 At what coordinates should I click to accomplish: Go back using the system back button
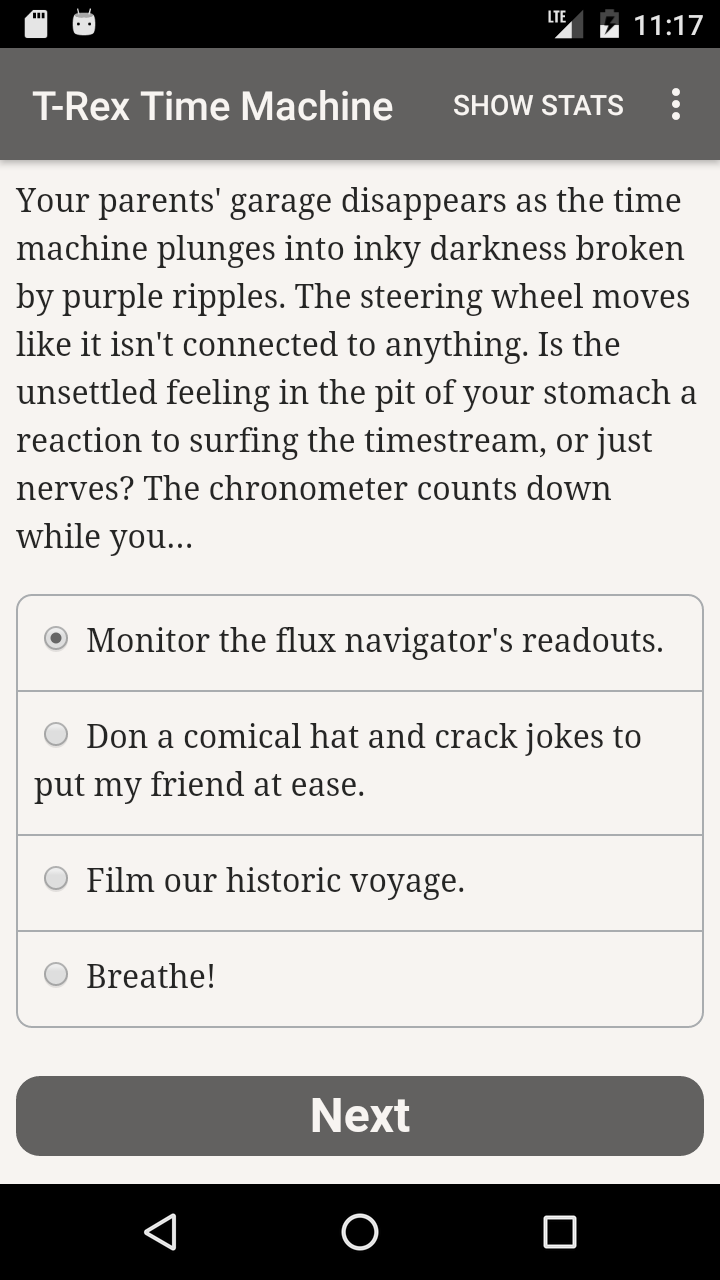pyautogui.click(x=160, y=1232)
